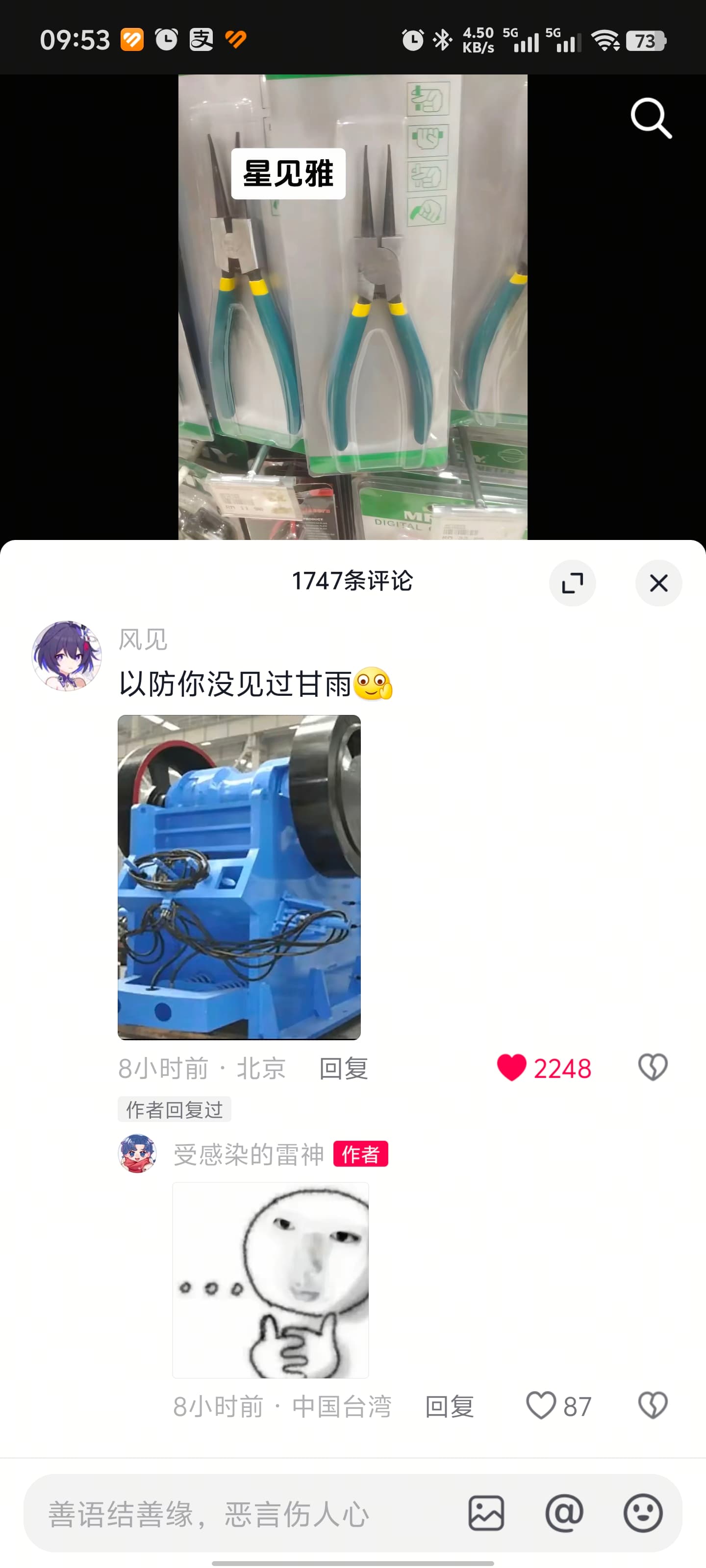View the blue machine image in 风见's comment
Viewport: 706px width, 1568px height.
point(239,877)
